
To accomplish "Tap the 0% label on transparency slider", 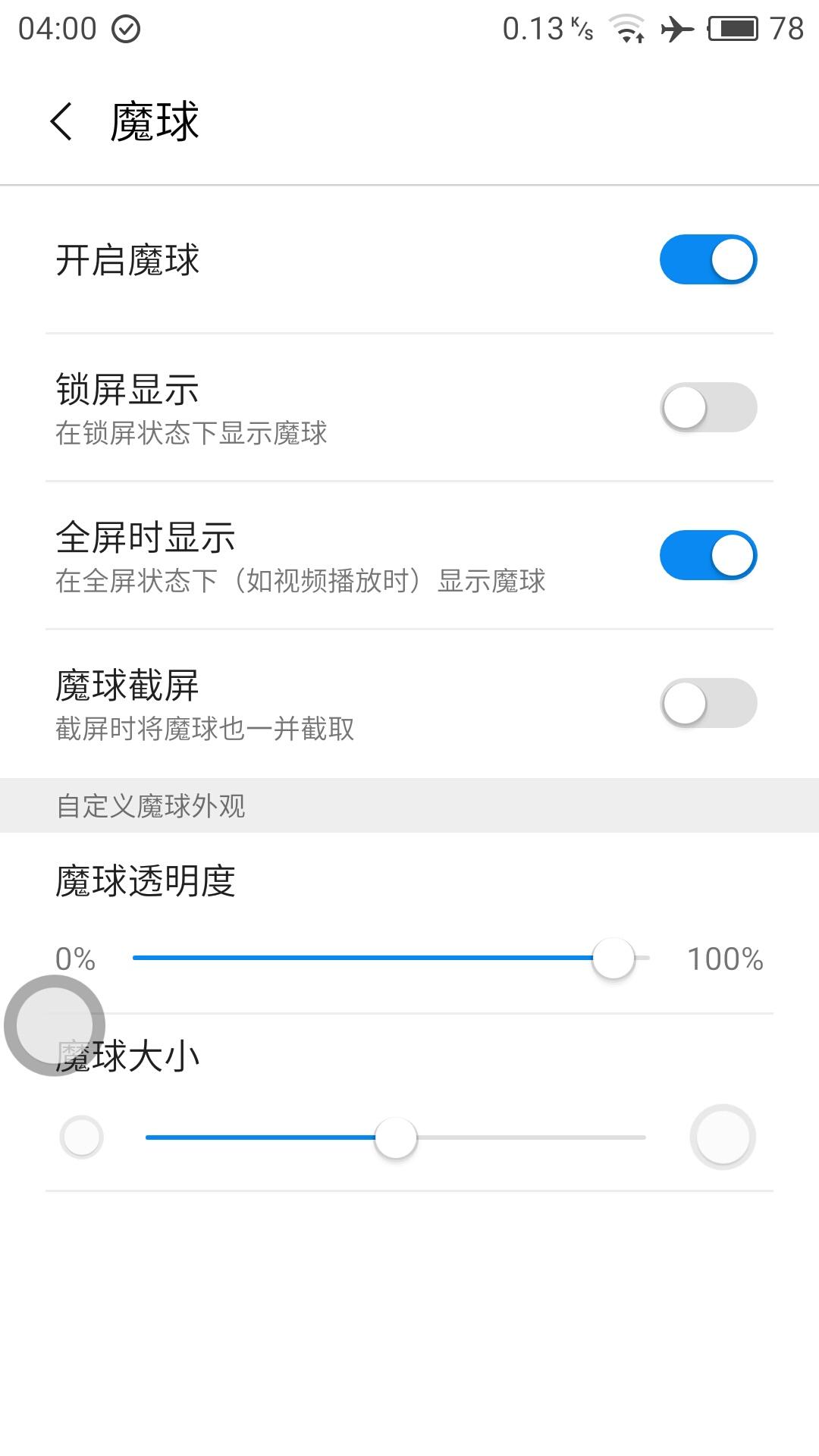I will point(74,959).
